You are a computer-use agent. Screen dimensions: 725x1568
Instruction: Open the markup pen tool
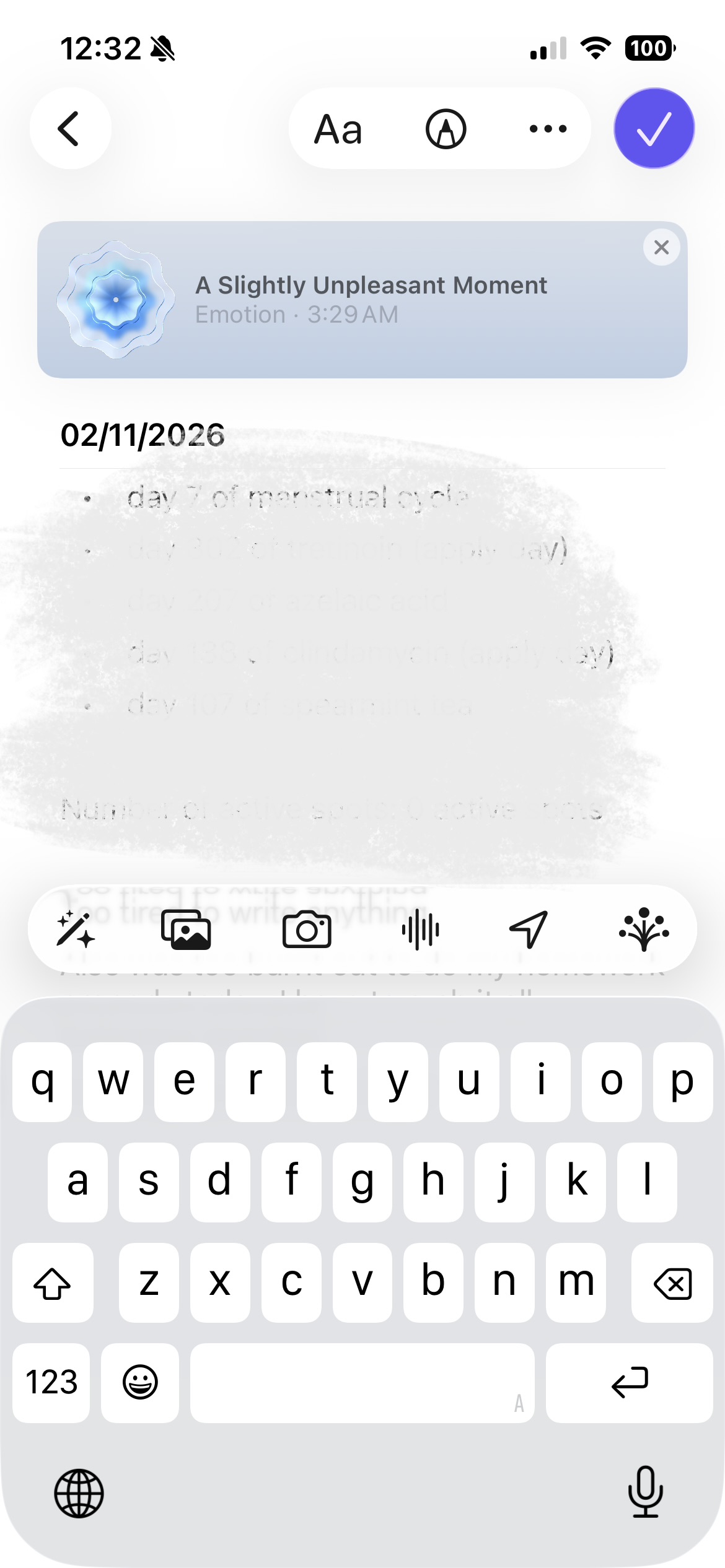(x=446, y=129)
